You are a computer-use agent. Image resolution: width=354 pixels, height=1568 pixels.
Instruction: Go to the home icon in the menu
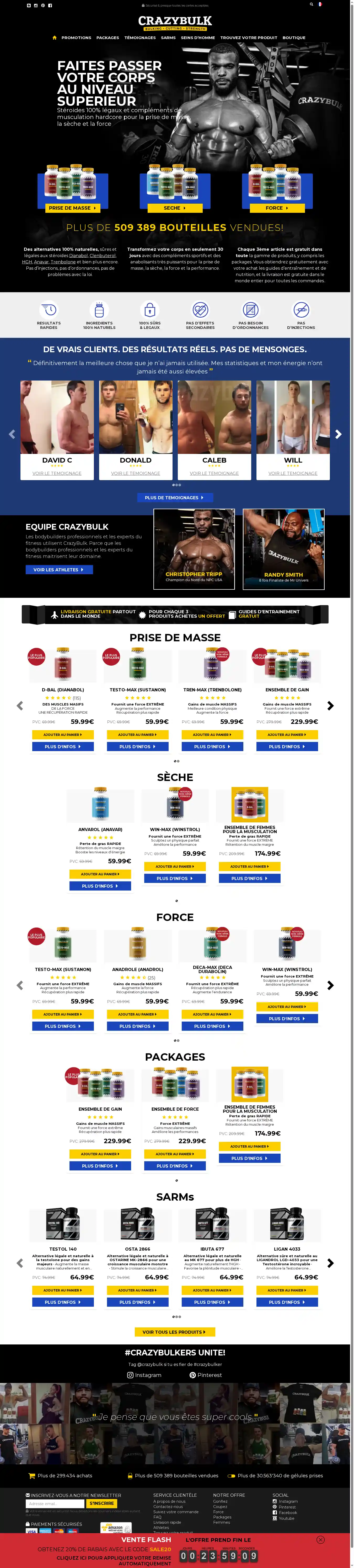pos(54,38)
